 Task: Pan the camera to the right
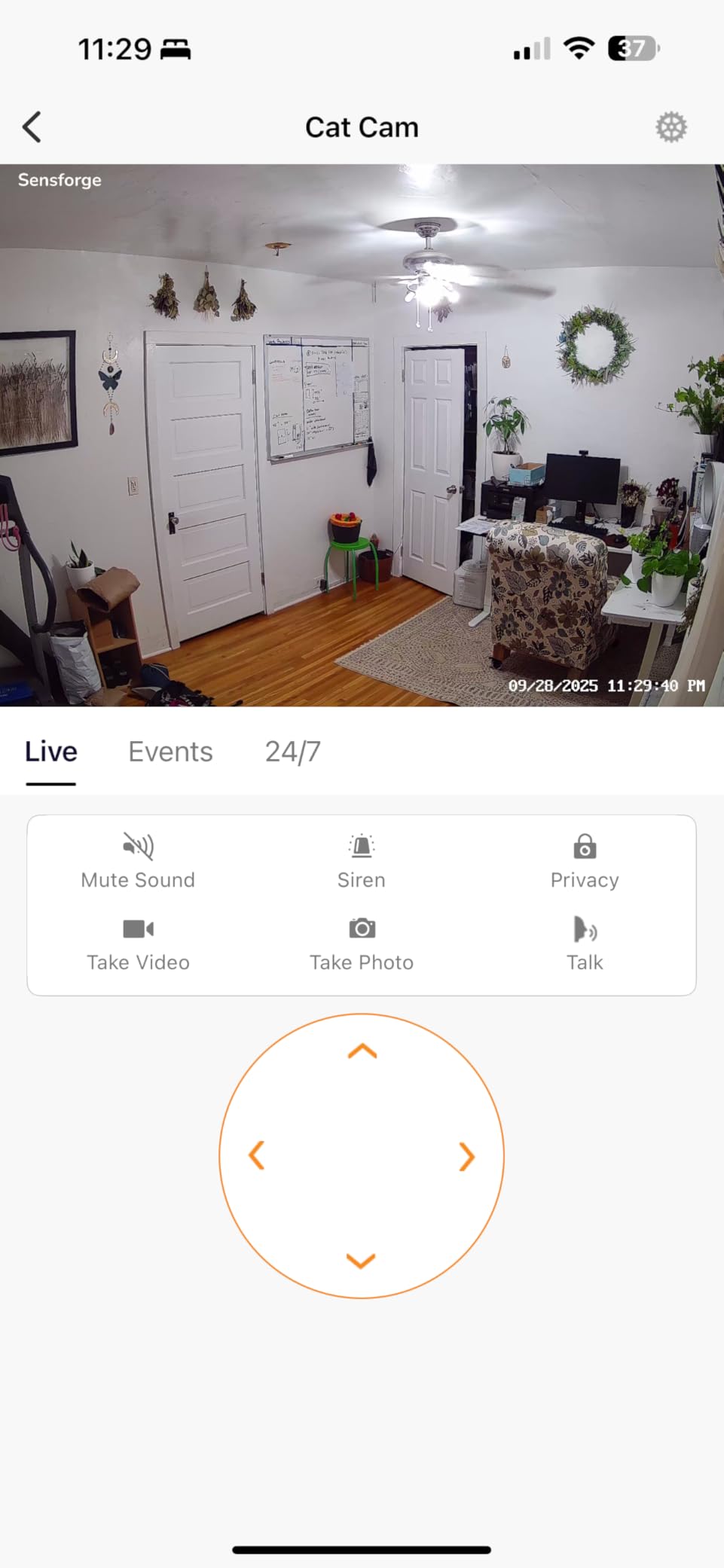coord(468,1156)
